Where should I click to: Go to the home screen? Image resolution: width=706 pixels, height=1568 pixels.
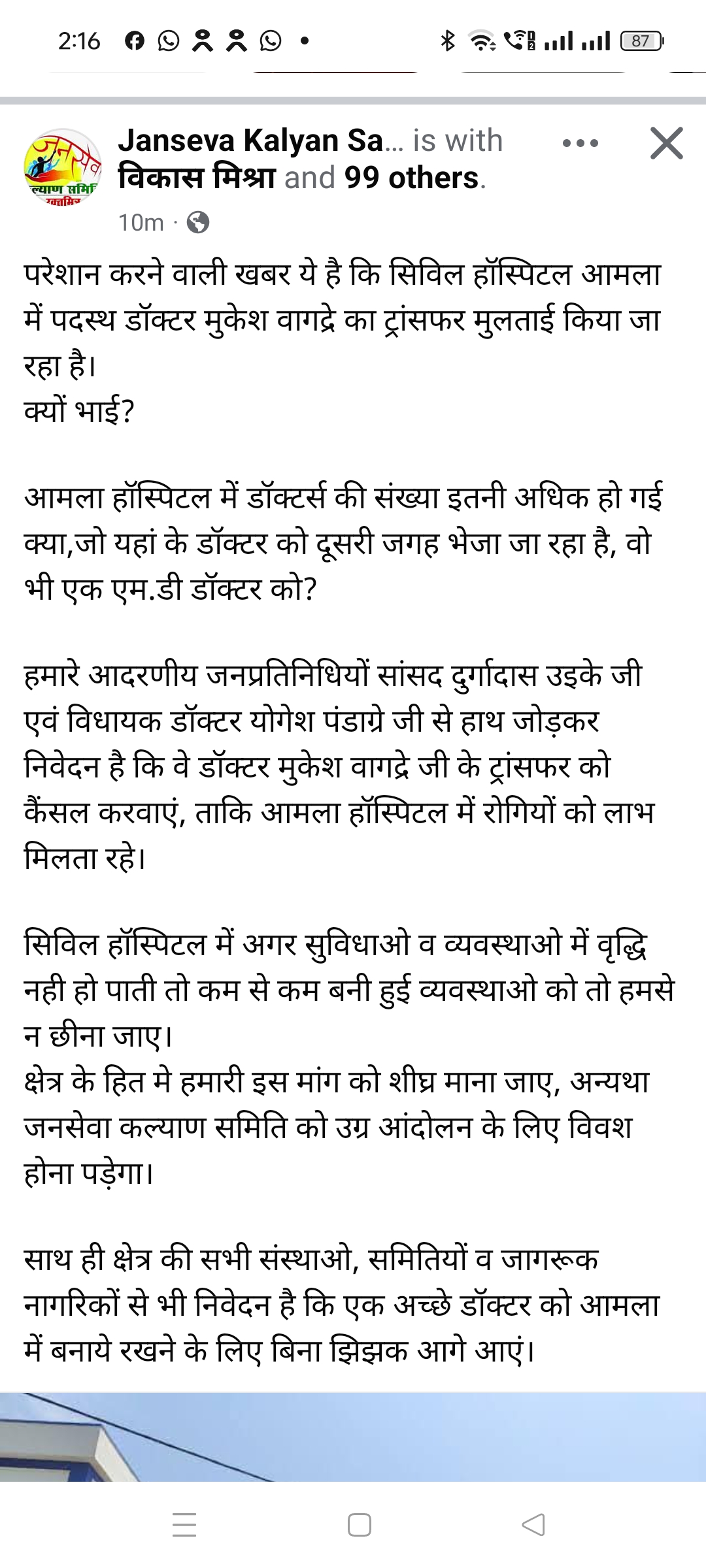[x=359, y=1525]
